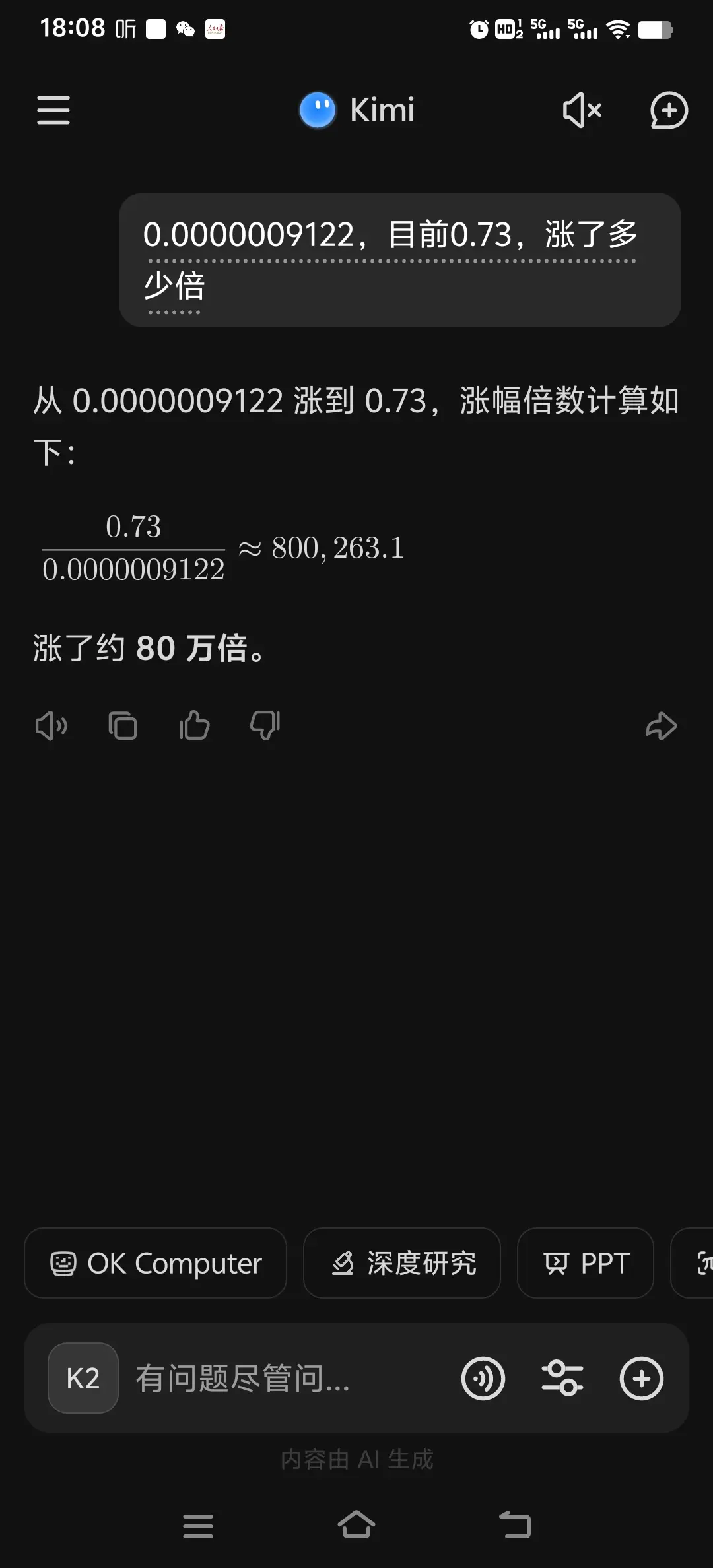Mute the voice playback at top

580,111
